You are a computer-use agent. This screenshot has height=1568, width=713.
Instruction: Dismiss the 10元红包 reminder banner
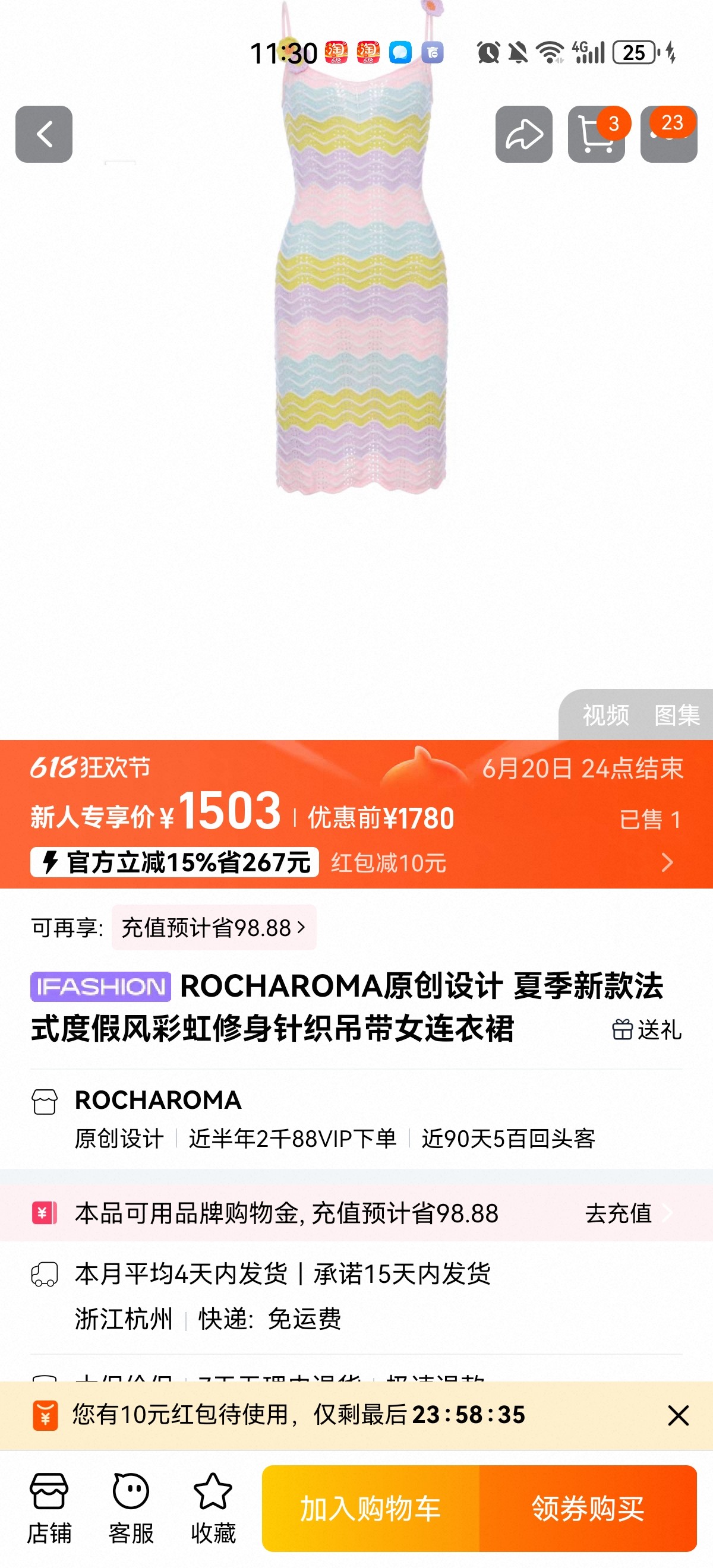pos(678,1415)
